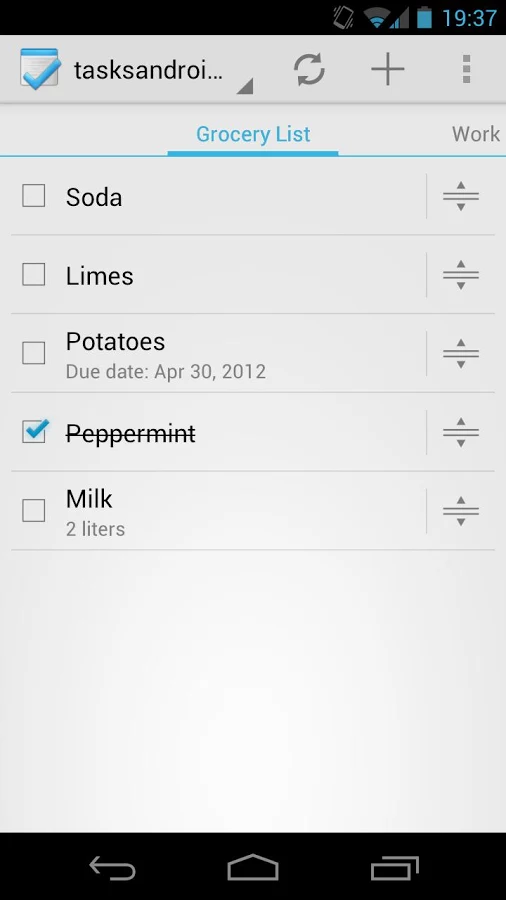Open recent apps from navigation bar

[x=395, y=868]
